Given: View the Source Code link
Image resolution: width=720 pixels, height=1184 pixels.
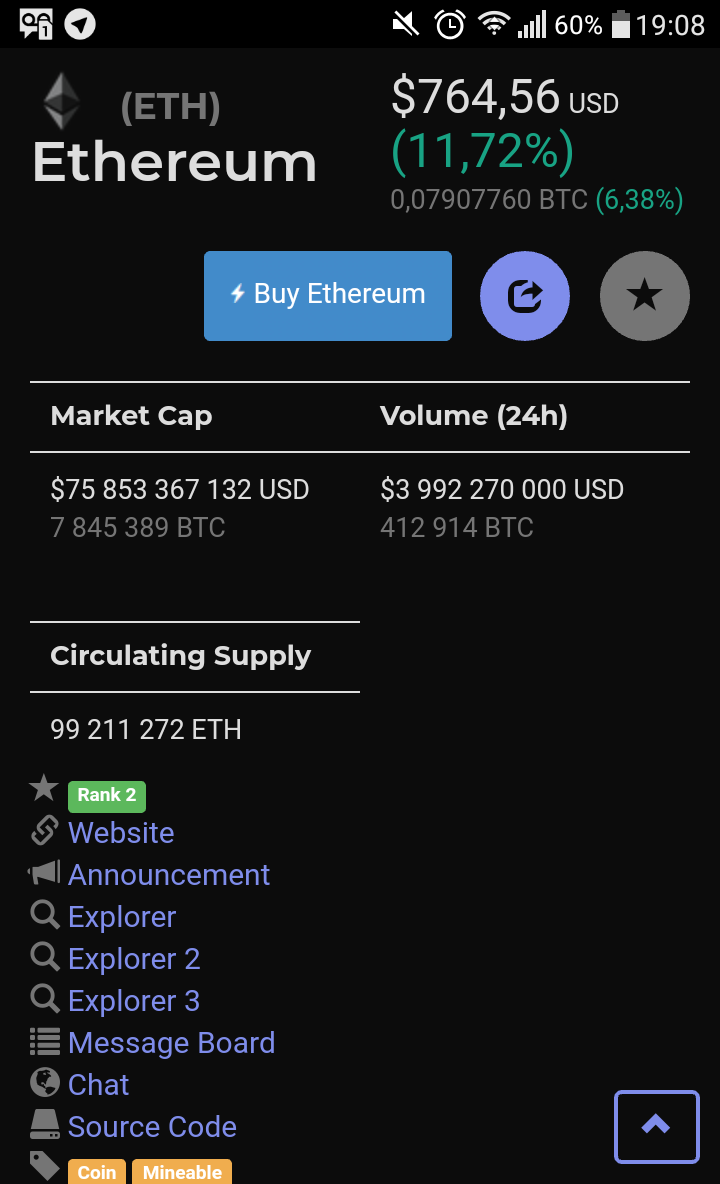Looking at the screenshot, I should (152, 1127).
